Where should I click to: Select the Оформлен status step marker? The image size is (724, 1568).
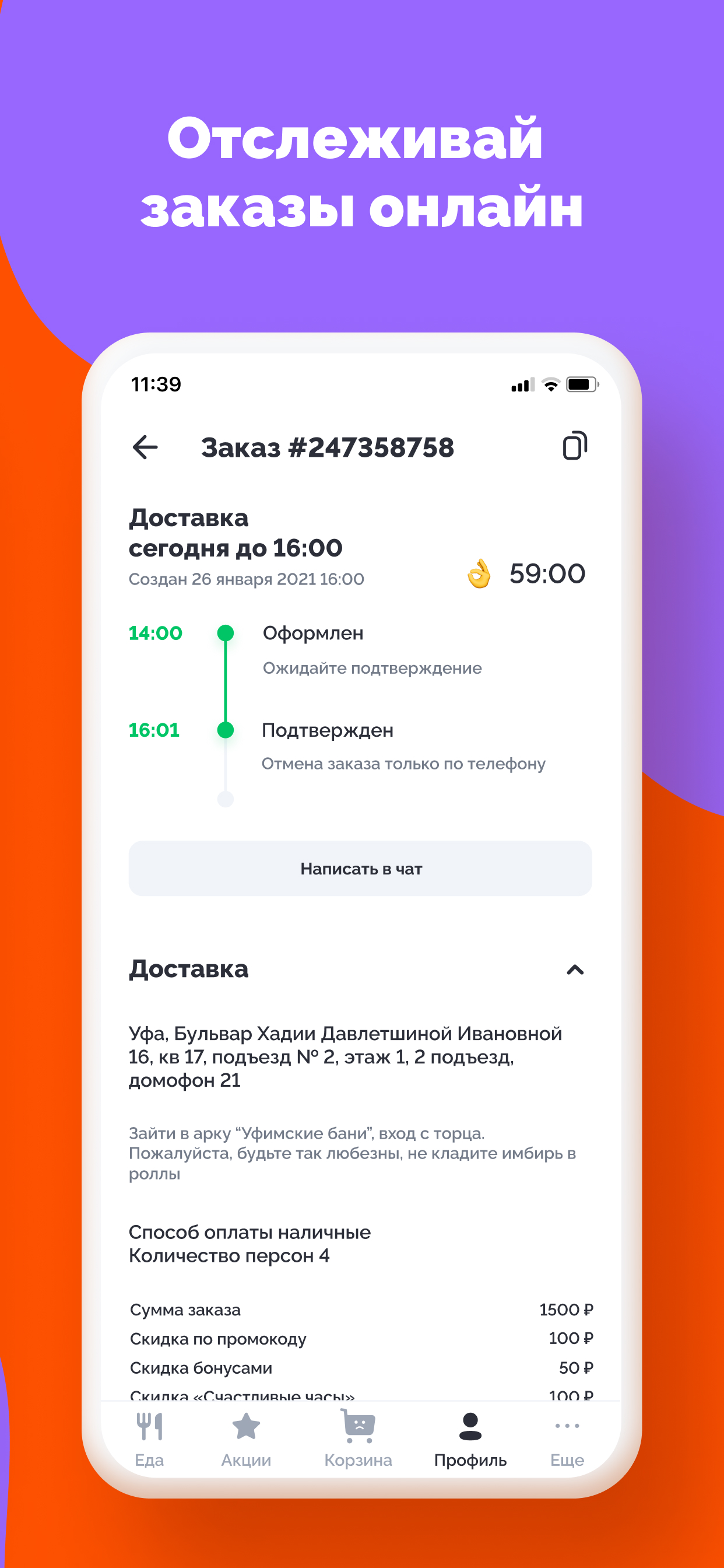coord(226,633)
